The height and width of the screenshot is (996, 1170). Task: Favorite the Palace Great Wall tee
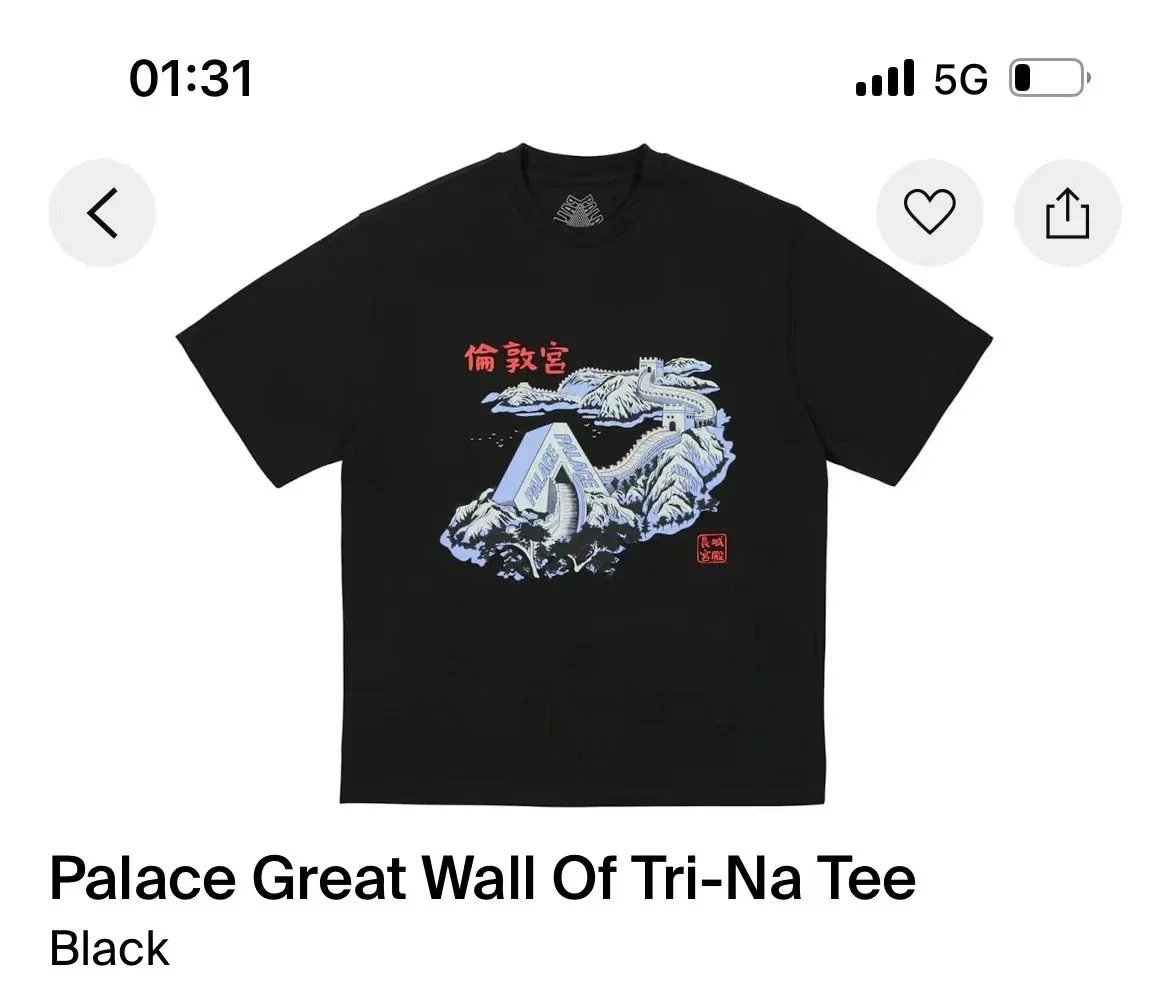tap(929, 213)
